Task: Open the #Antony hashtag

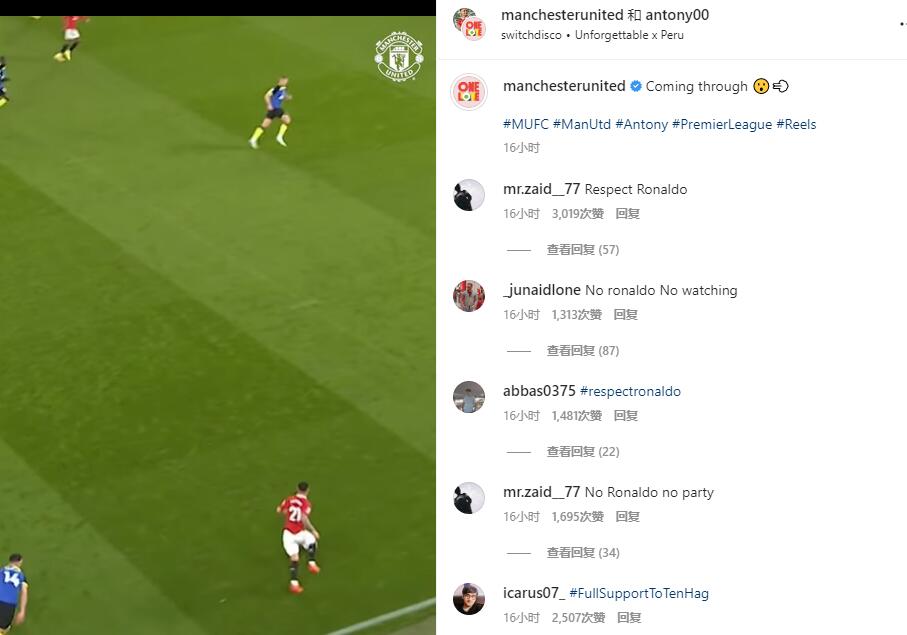Action: pyautogui.click(x=641, y=125)
